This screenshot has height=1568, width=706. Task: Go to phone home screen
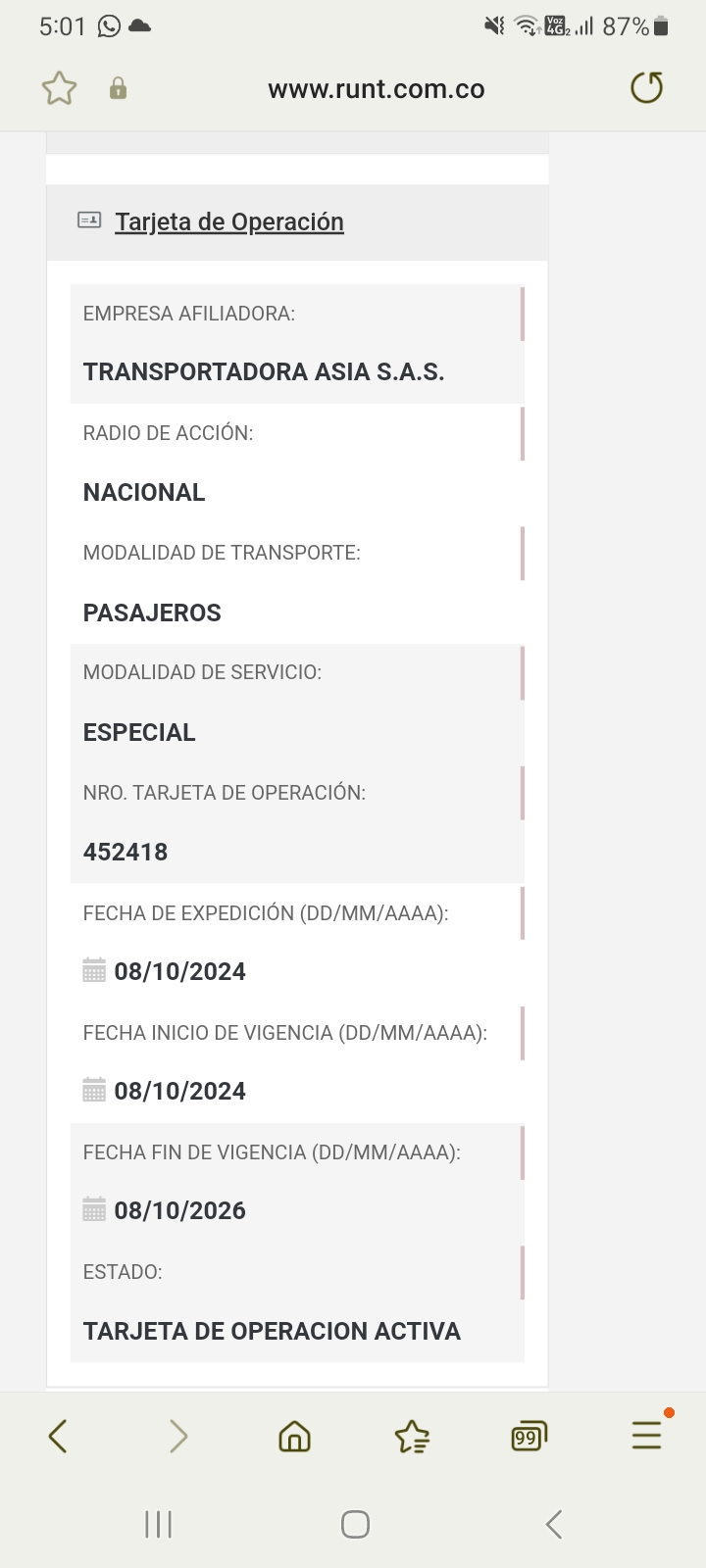[355, 1524]
